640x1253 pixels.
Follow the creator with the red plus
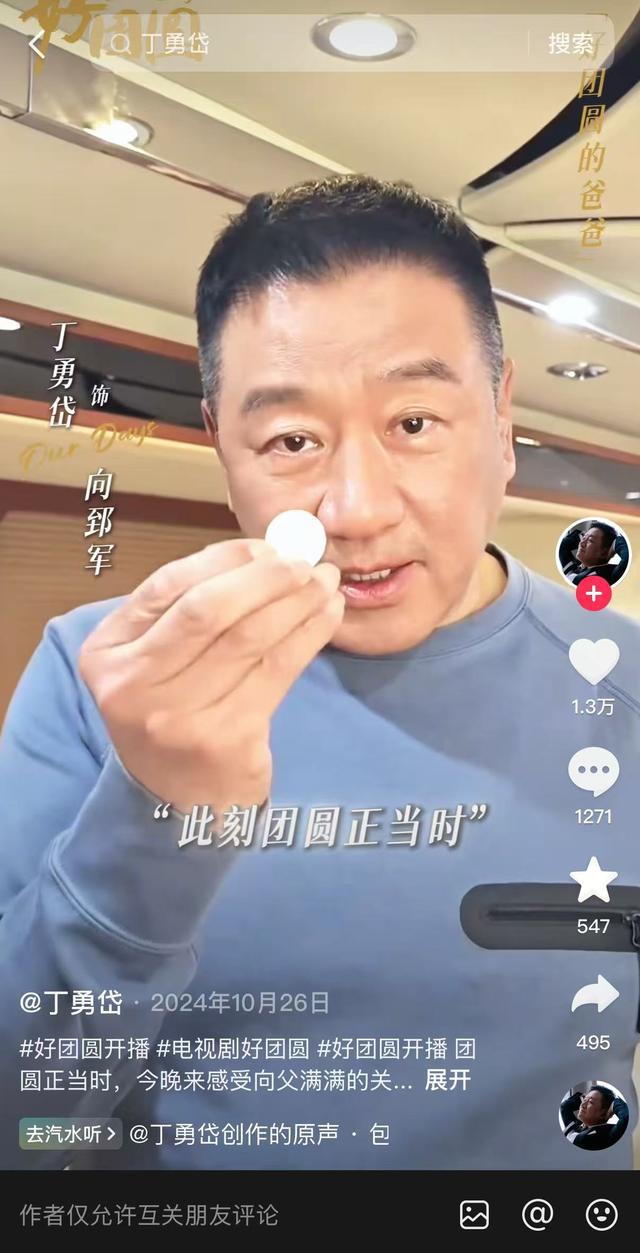click(x=593, y=594)
